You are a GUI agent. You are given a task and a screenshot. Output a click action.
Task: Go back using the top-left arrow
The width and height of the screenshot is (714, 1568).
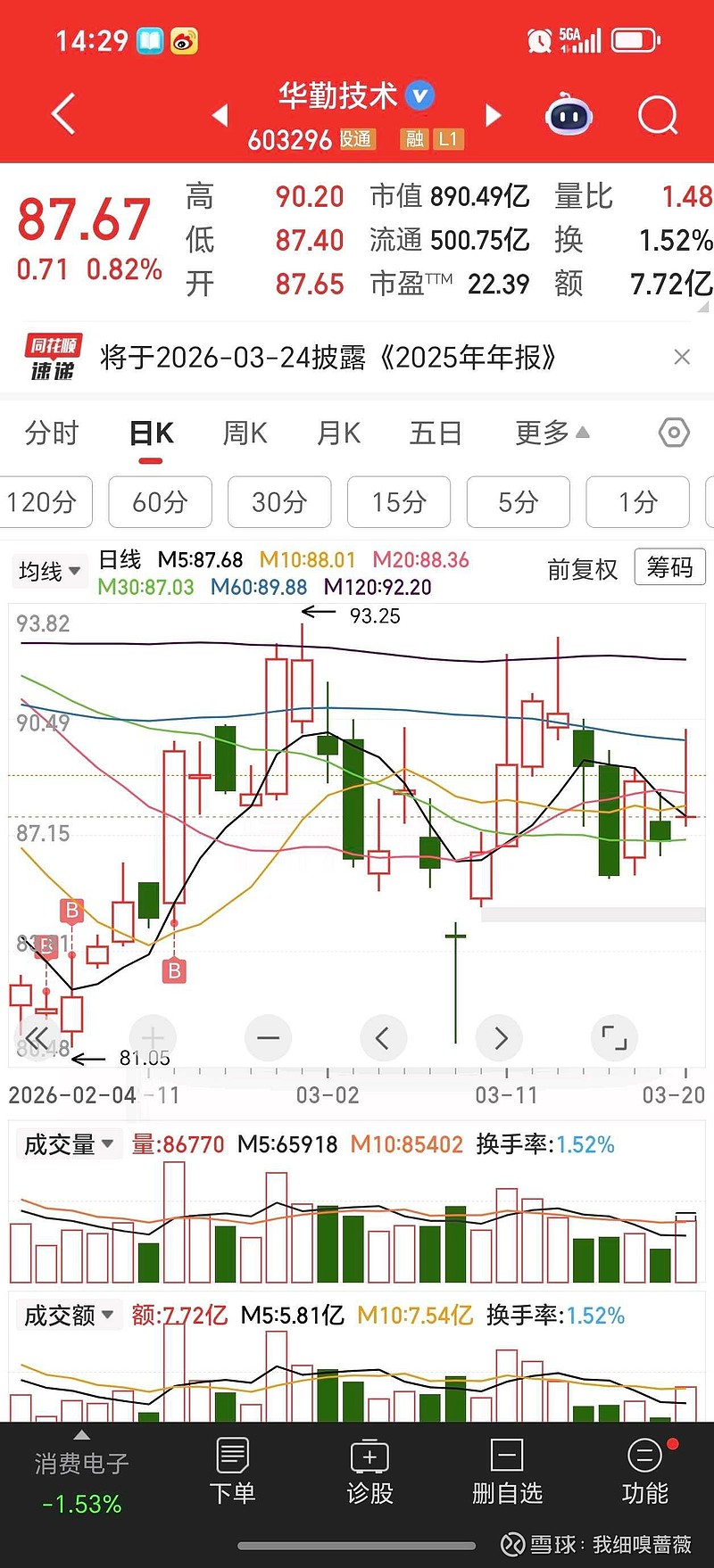point(62,114)
